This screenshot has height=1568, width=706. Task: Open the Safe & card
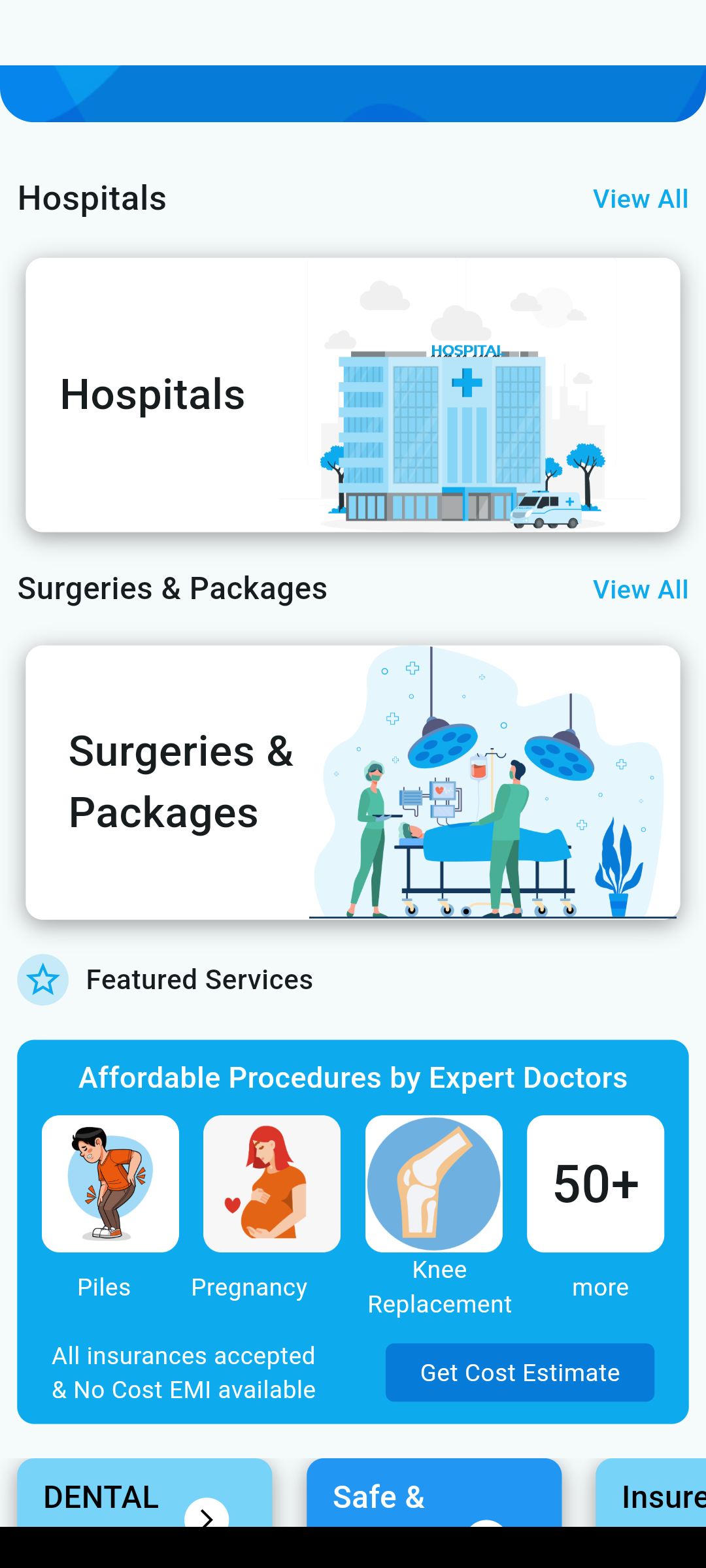(x=433, y=1495)
